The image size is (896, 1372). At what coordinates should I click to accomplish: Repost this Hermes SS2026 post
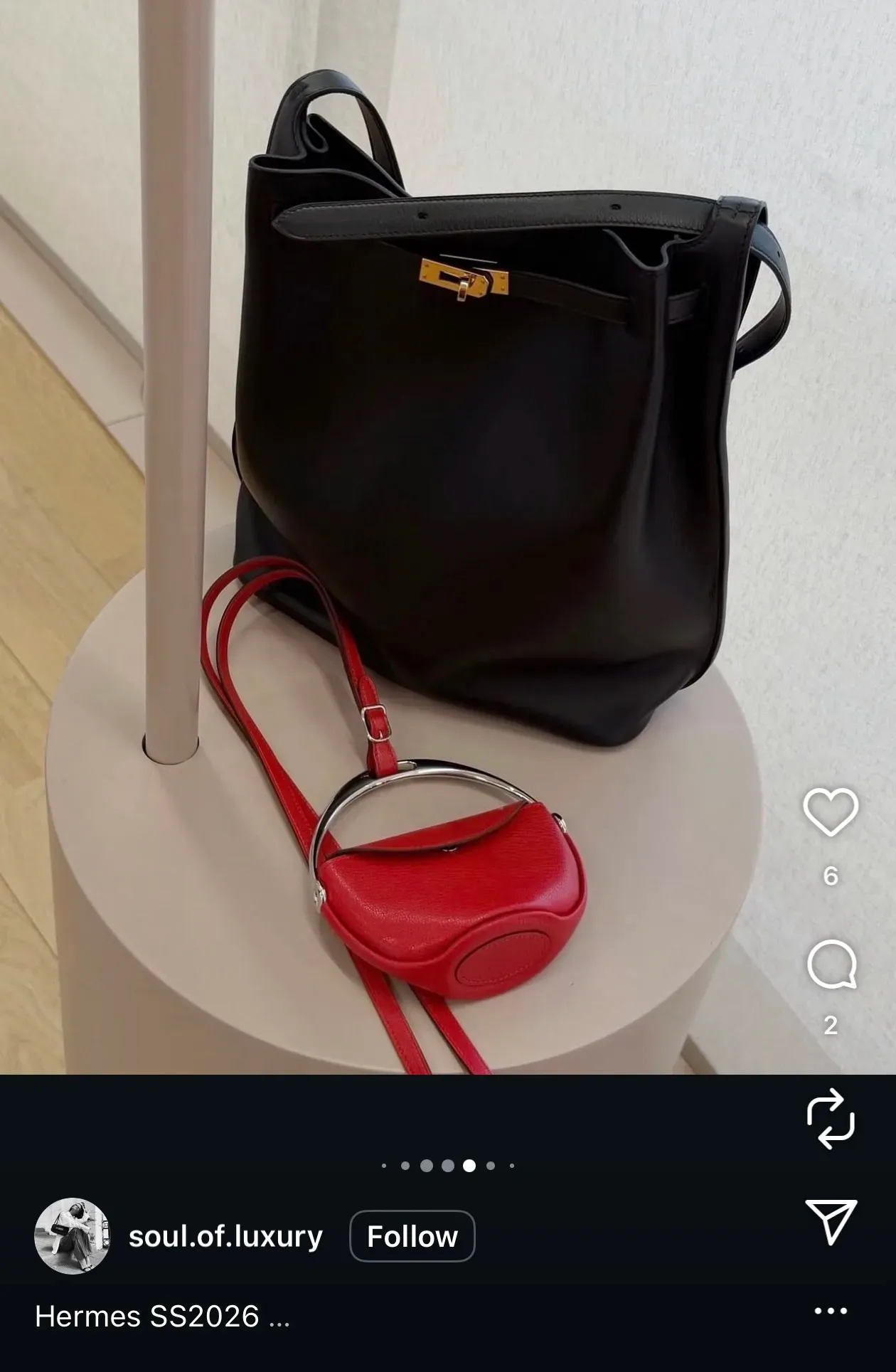pos(831,1119)
